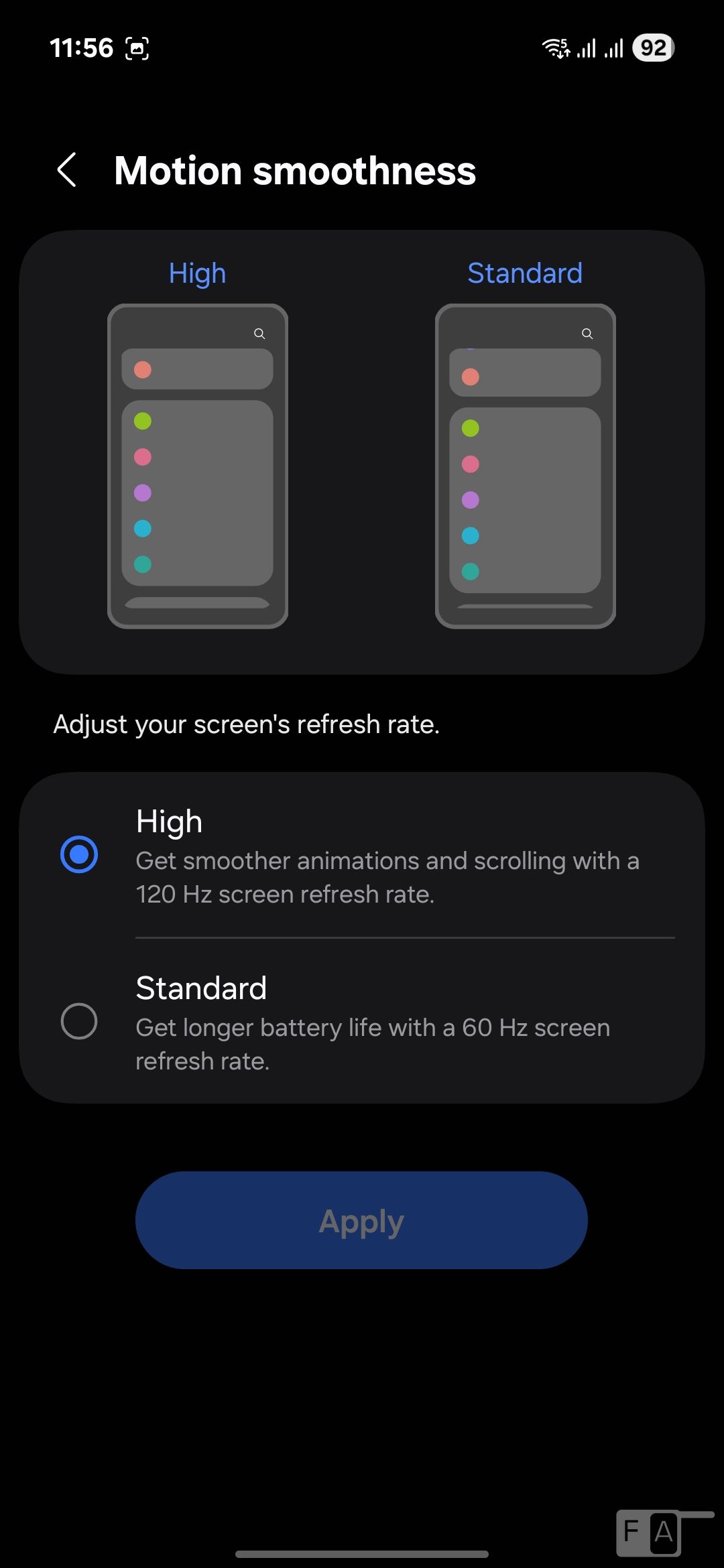
Task: Go back from Motion smoothness
Action: point(67,170)
